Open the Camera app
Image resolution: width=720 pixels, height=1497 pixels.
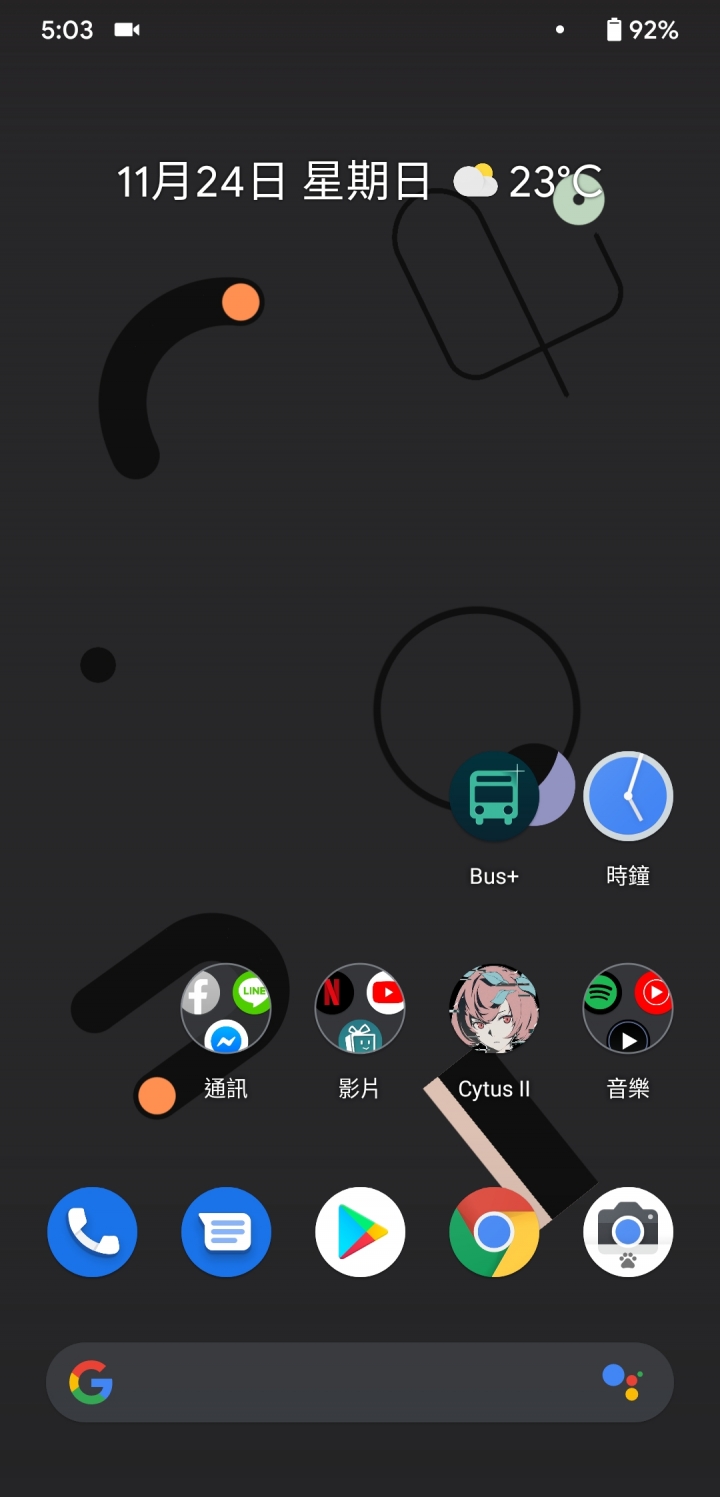[x=628, y=1232]
